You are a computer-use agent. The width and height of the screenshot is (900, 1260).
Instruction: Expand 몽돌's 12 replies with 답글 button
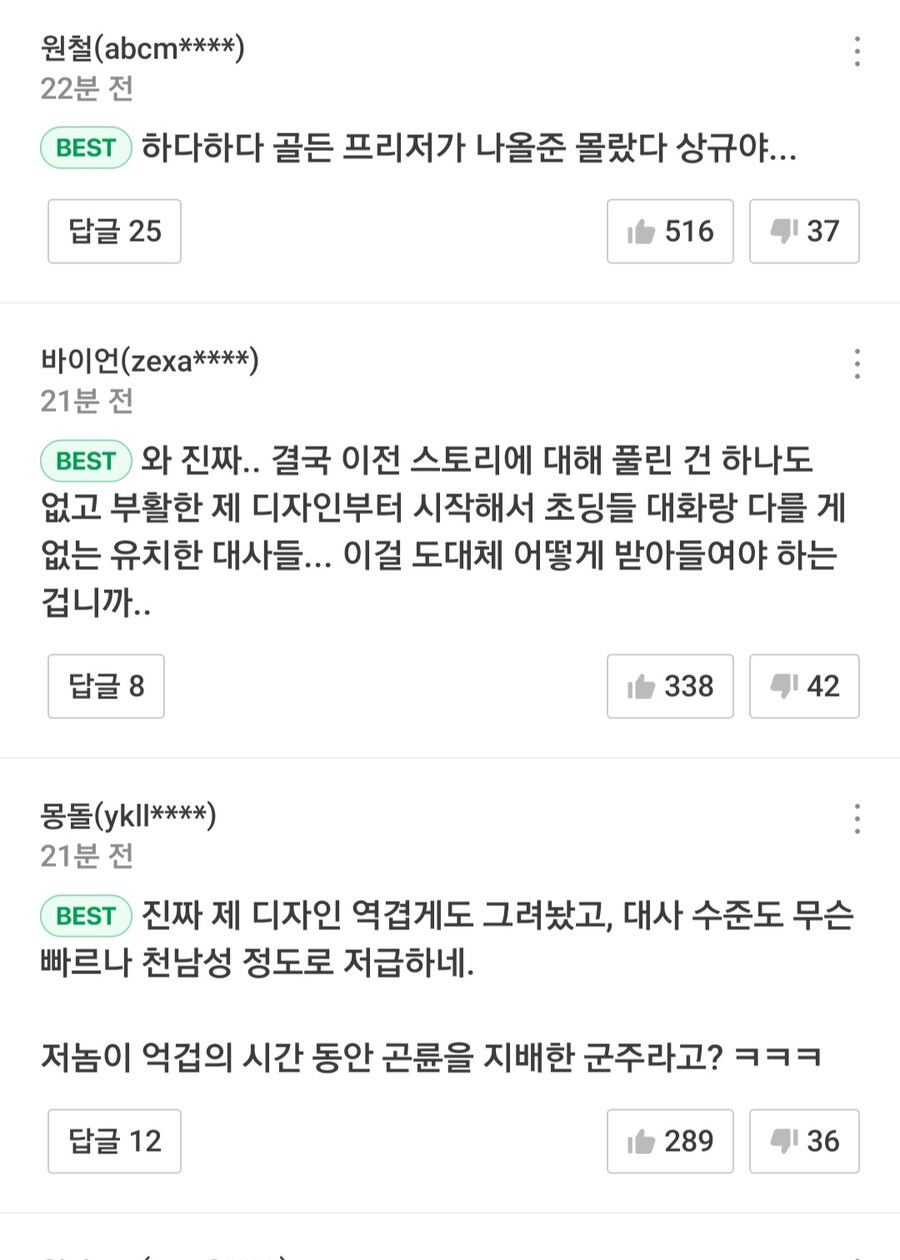coord(113,1141)
